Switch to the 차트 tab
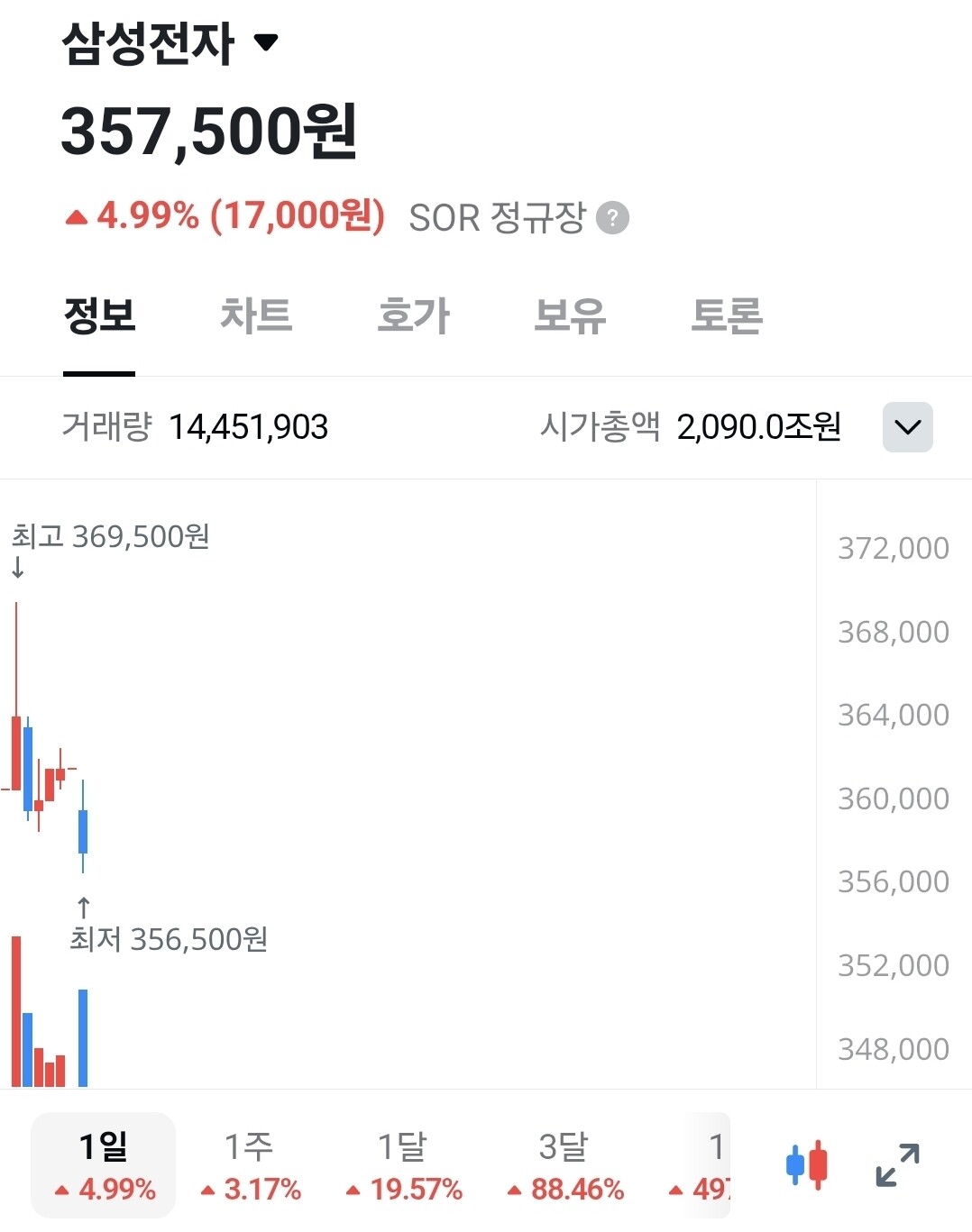This screenshot has width=972, height=1232. pyautogui.click(x=256, y=316)
